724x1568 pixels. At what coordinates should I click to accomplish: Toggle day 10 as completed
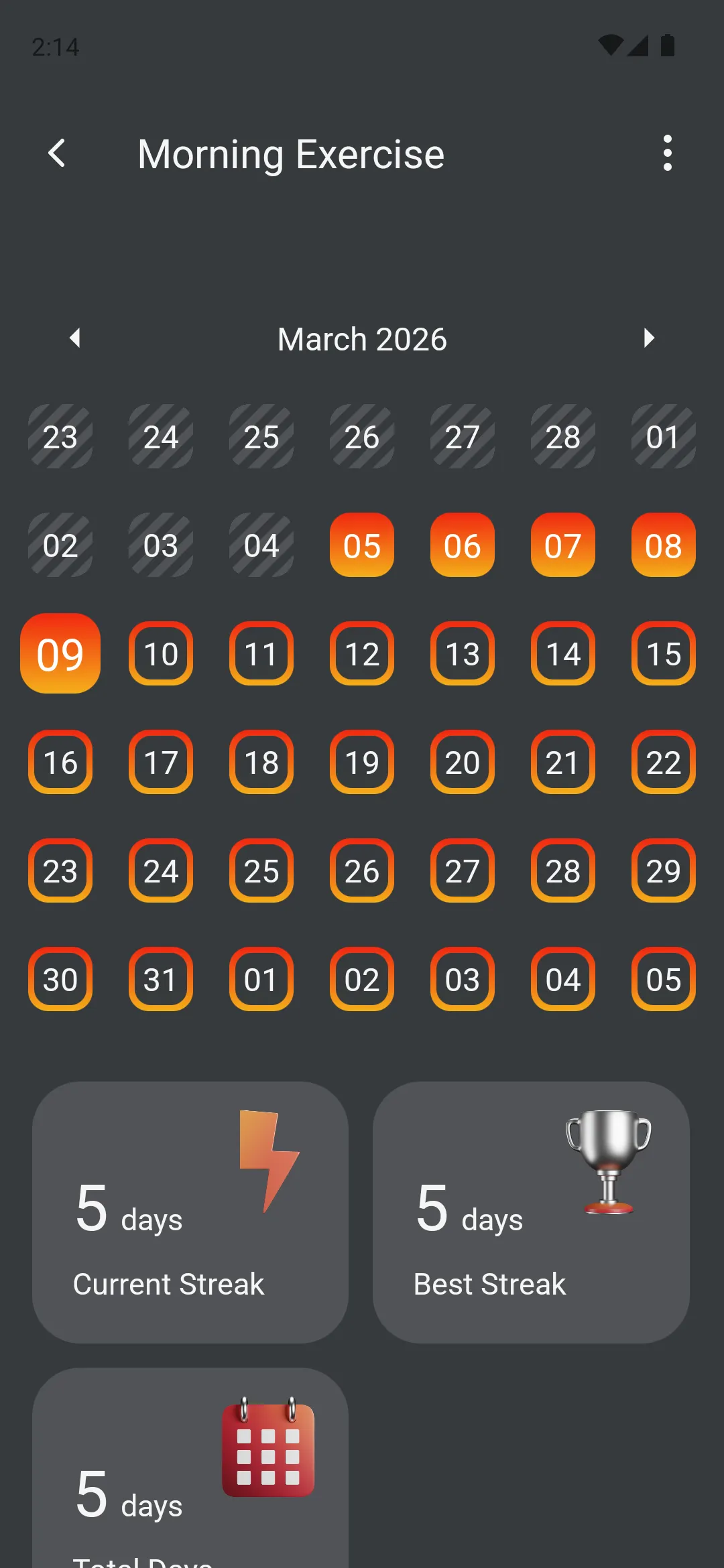160,653
